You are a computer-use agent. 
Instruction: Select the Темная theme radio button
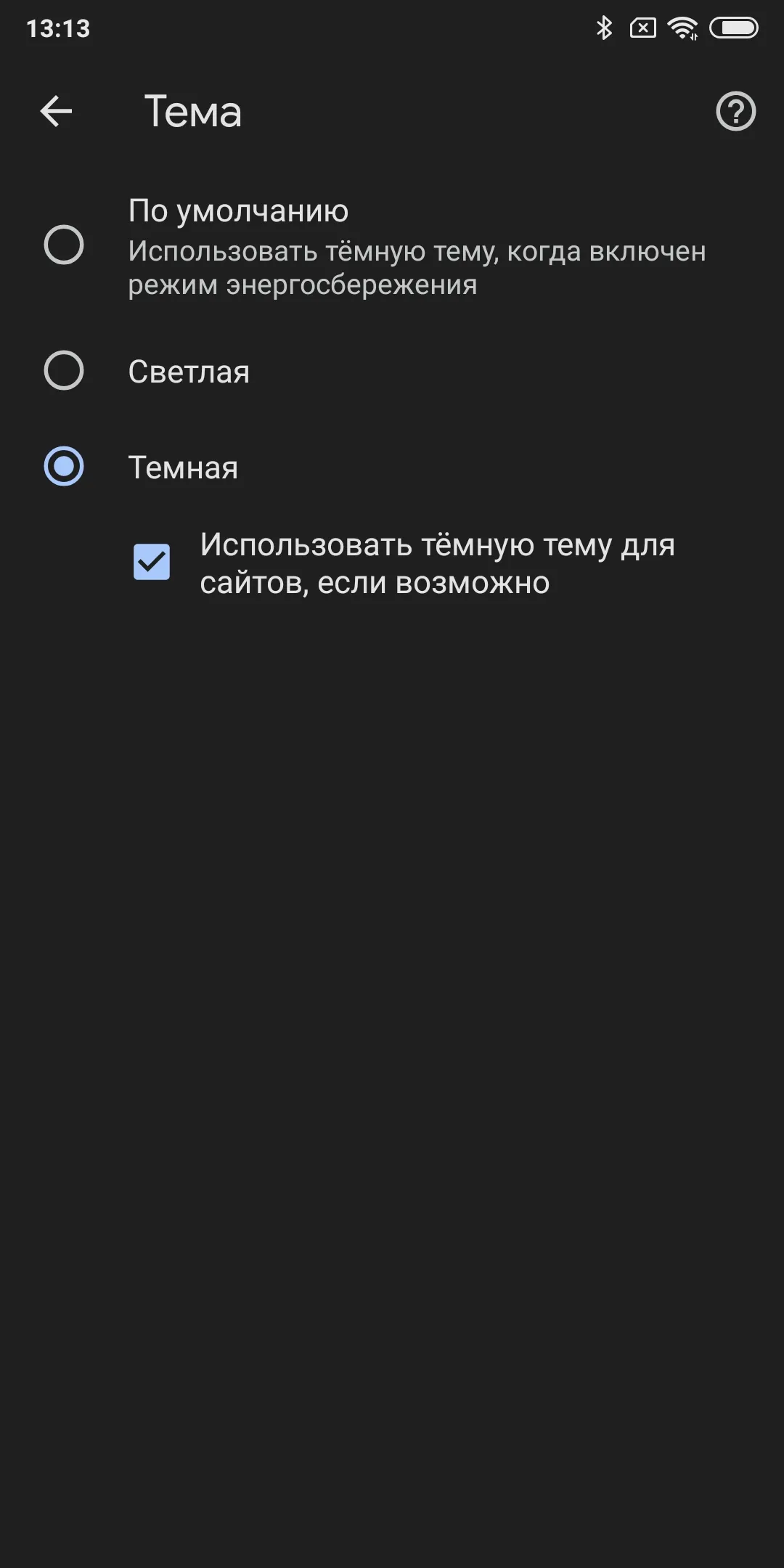[64, 466]
